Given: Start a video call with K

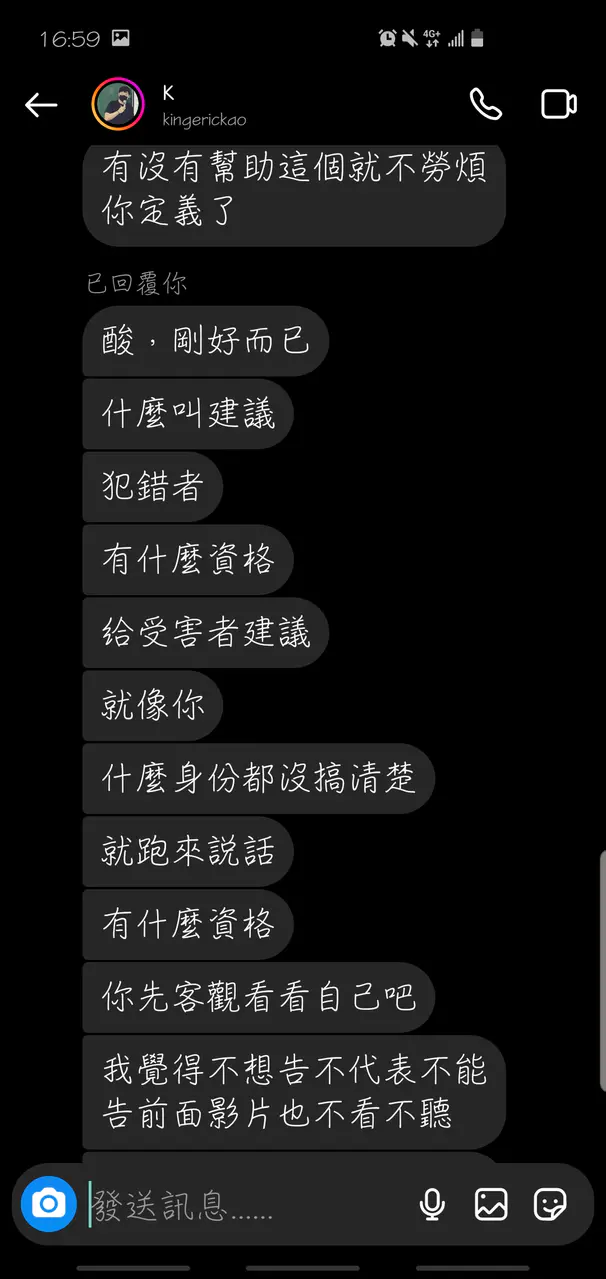Looking at the screenshot, I should pyautogui.click(x=559, y=104).
